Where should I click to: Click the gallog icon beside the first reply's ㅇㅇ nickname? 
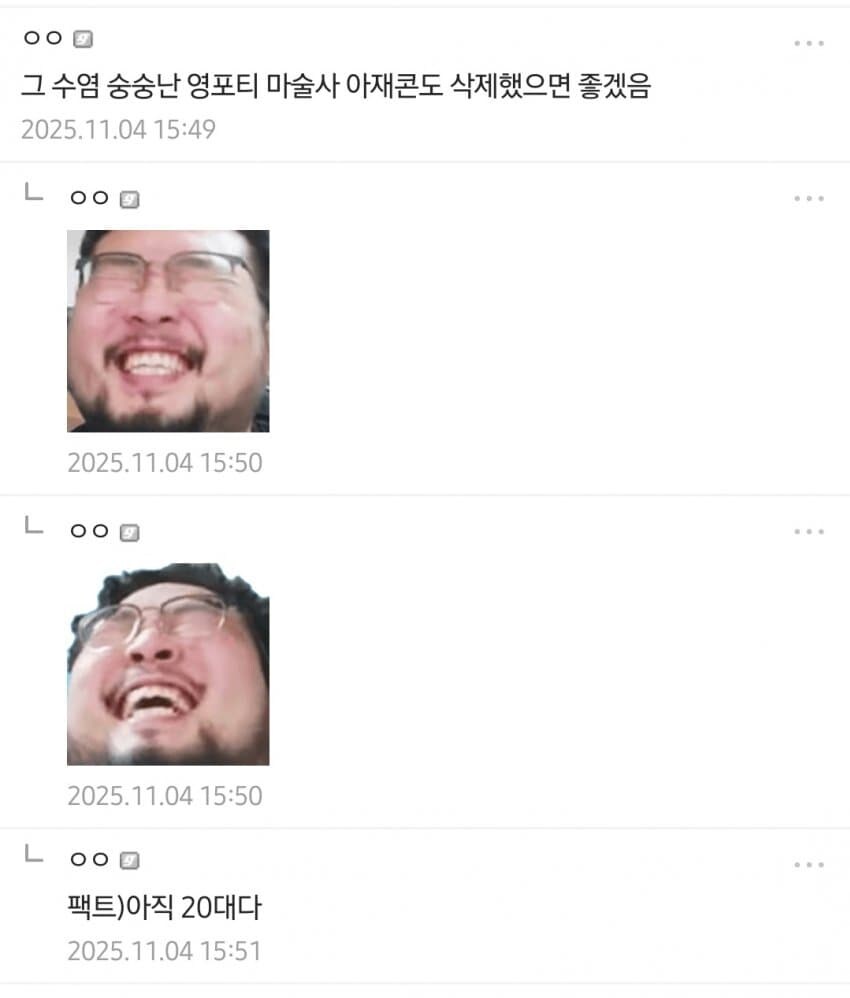128,196
